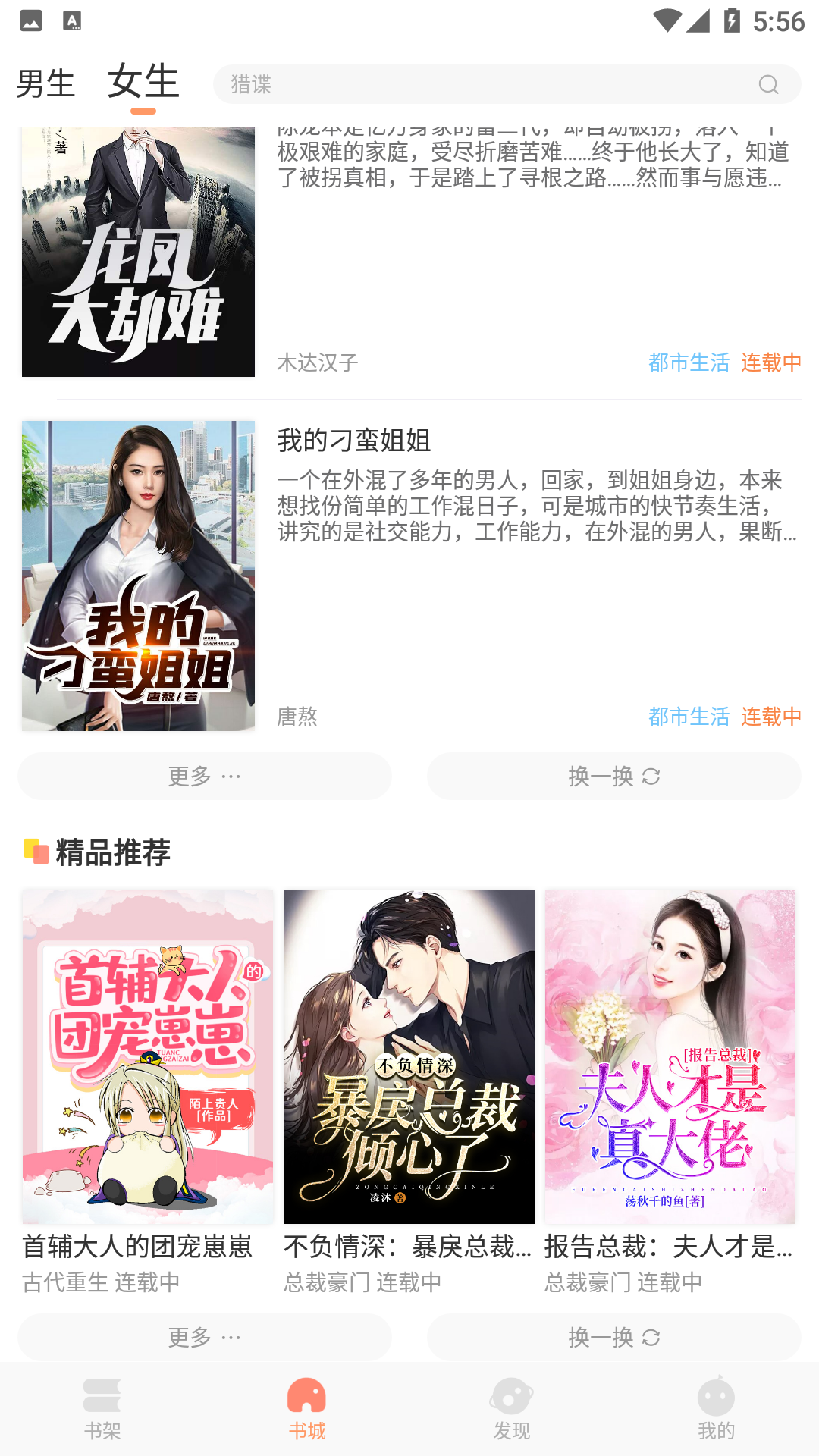Show more 精品推荐 books via 更多
Image resolution: width=819 pixels, height=1456 pixels.
pyautogui.click(x=205, y=1337)
